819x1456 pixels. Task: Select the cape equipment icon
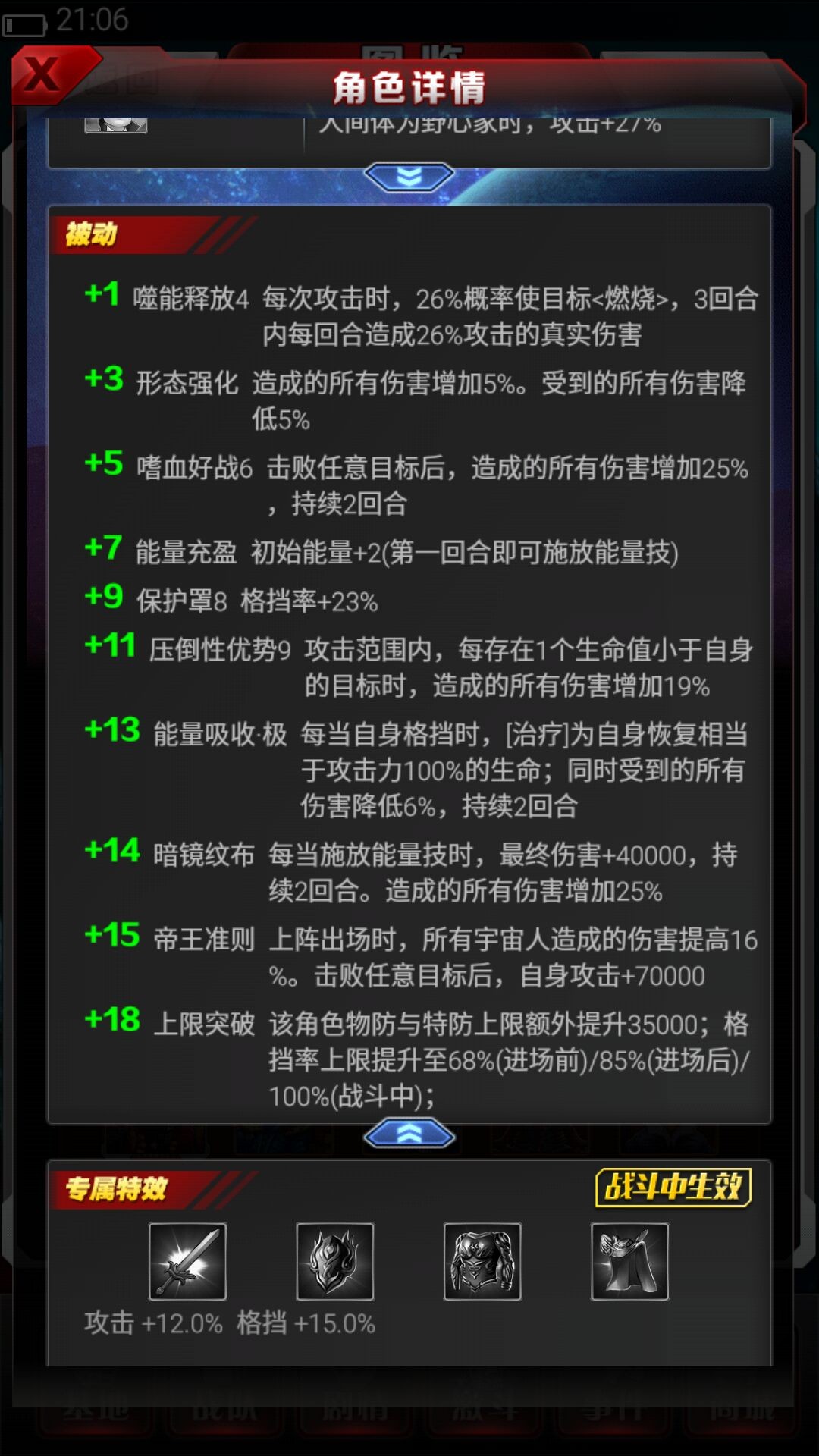629,1262
